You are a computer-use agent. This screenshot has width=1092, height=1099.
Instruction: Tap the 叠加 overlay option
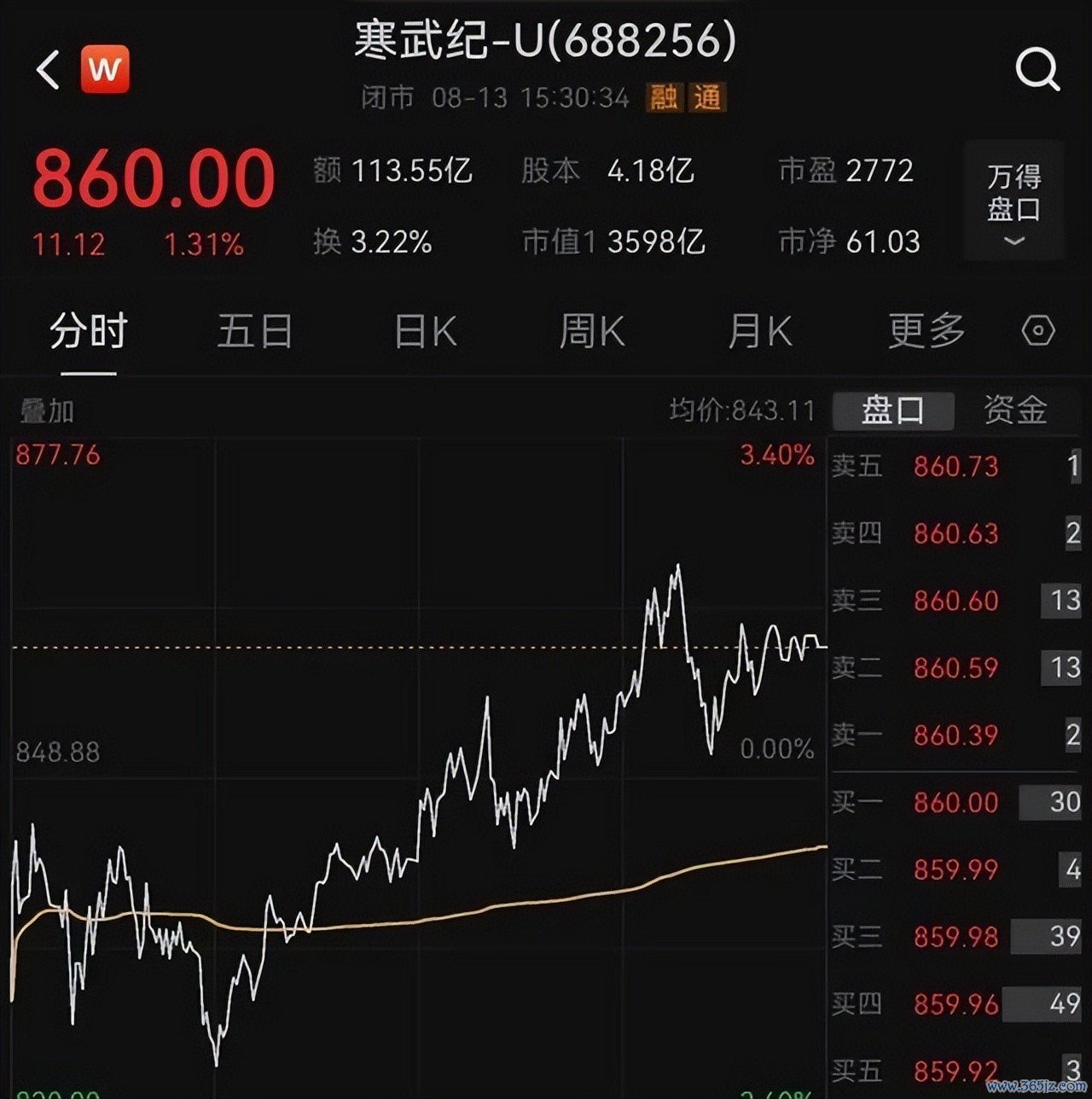pyautogui.click(x=47, y=411)
